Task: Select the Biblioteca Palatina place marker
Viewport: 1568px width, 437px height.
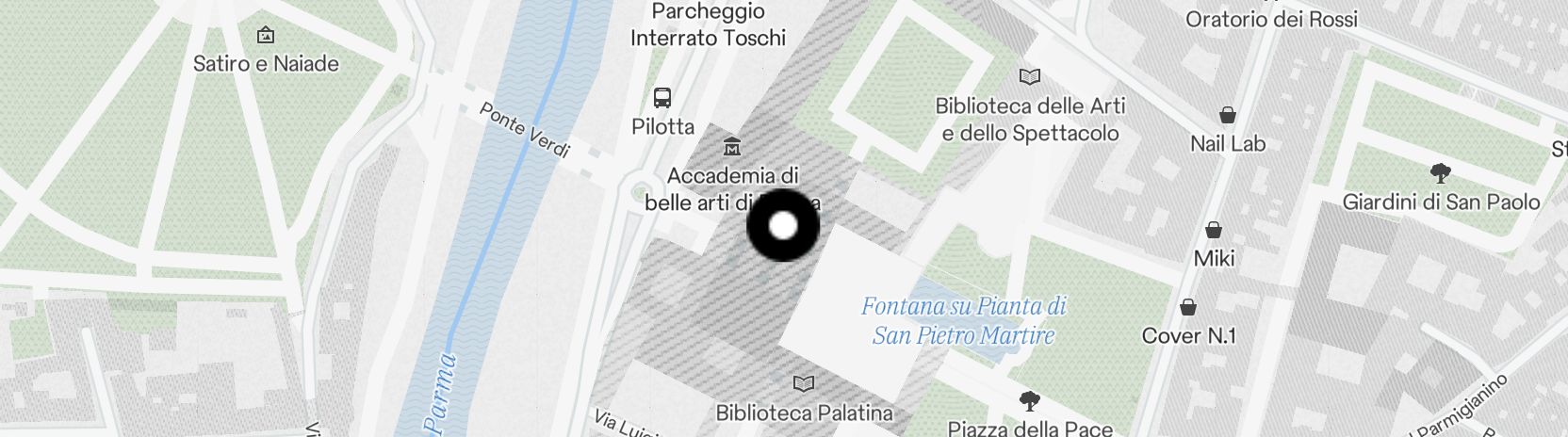Action: click(804, 383)
